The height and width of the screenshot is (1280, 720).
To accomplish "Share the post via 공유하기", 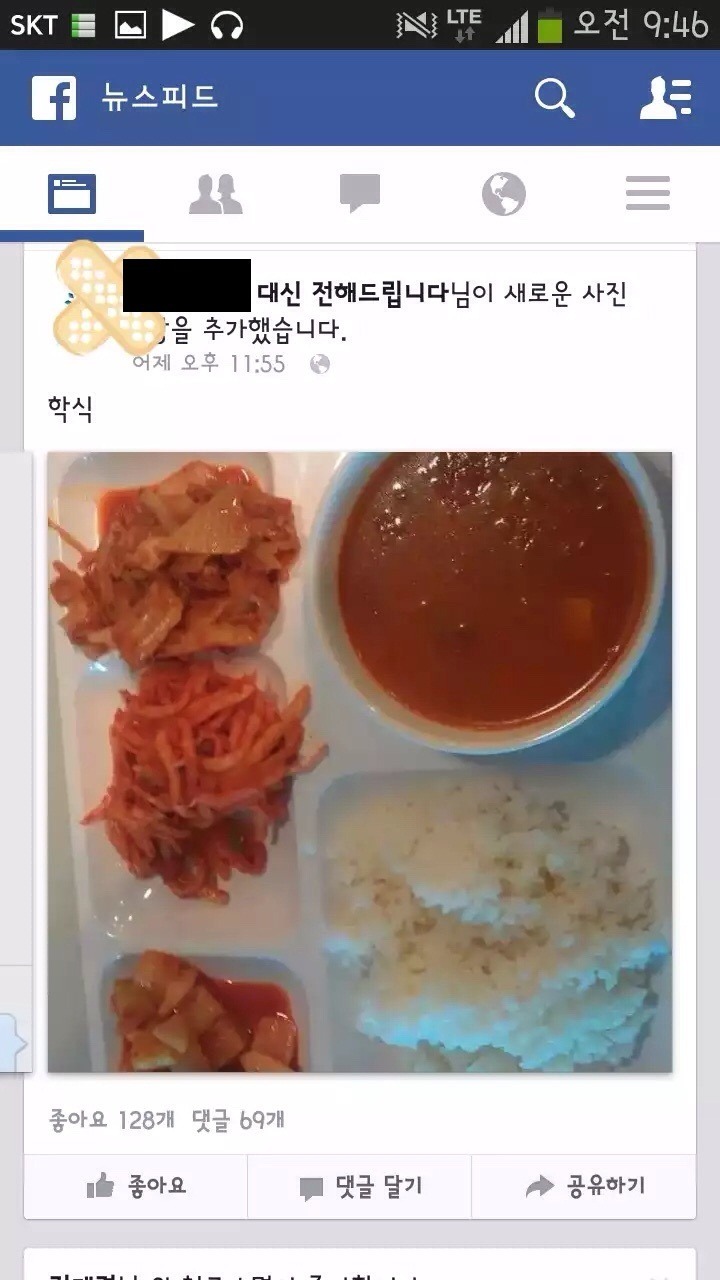I will pos(584,1187).
